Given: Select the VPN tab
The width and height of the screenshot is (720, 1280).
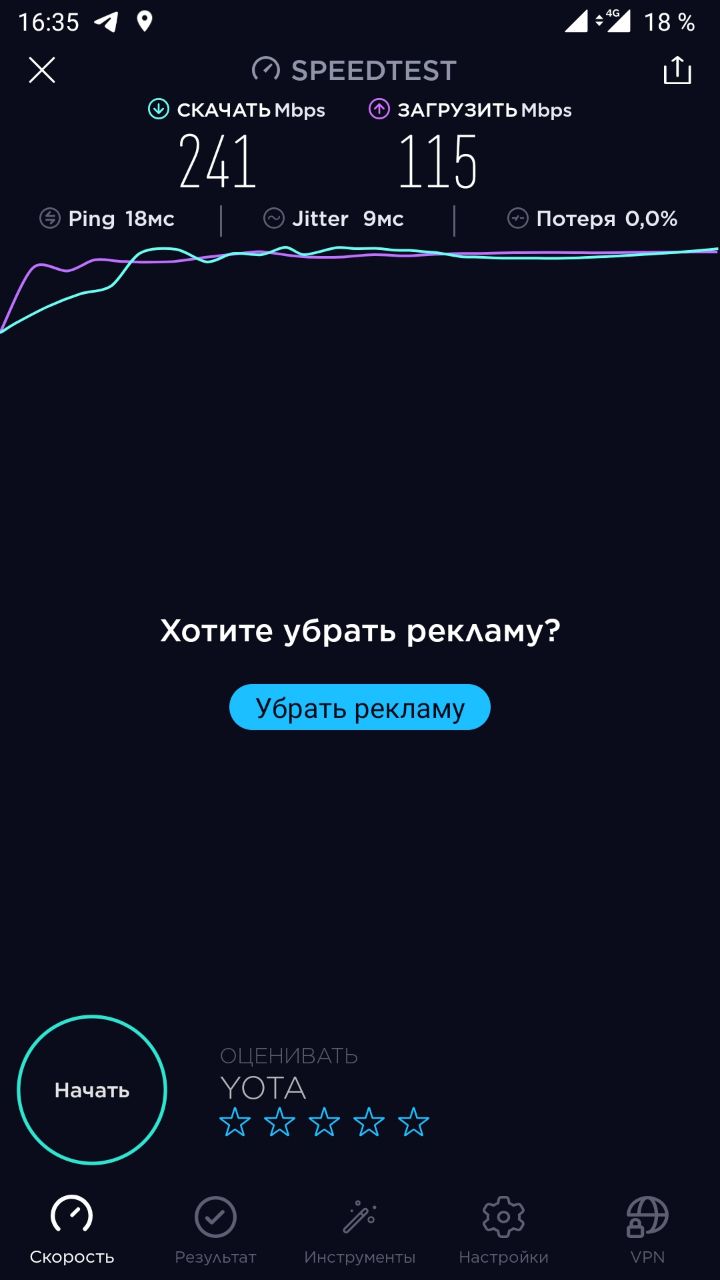Looking at the screenshot, I should pyautogui.click(x=647, y=1230).
